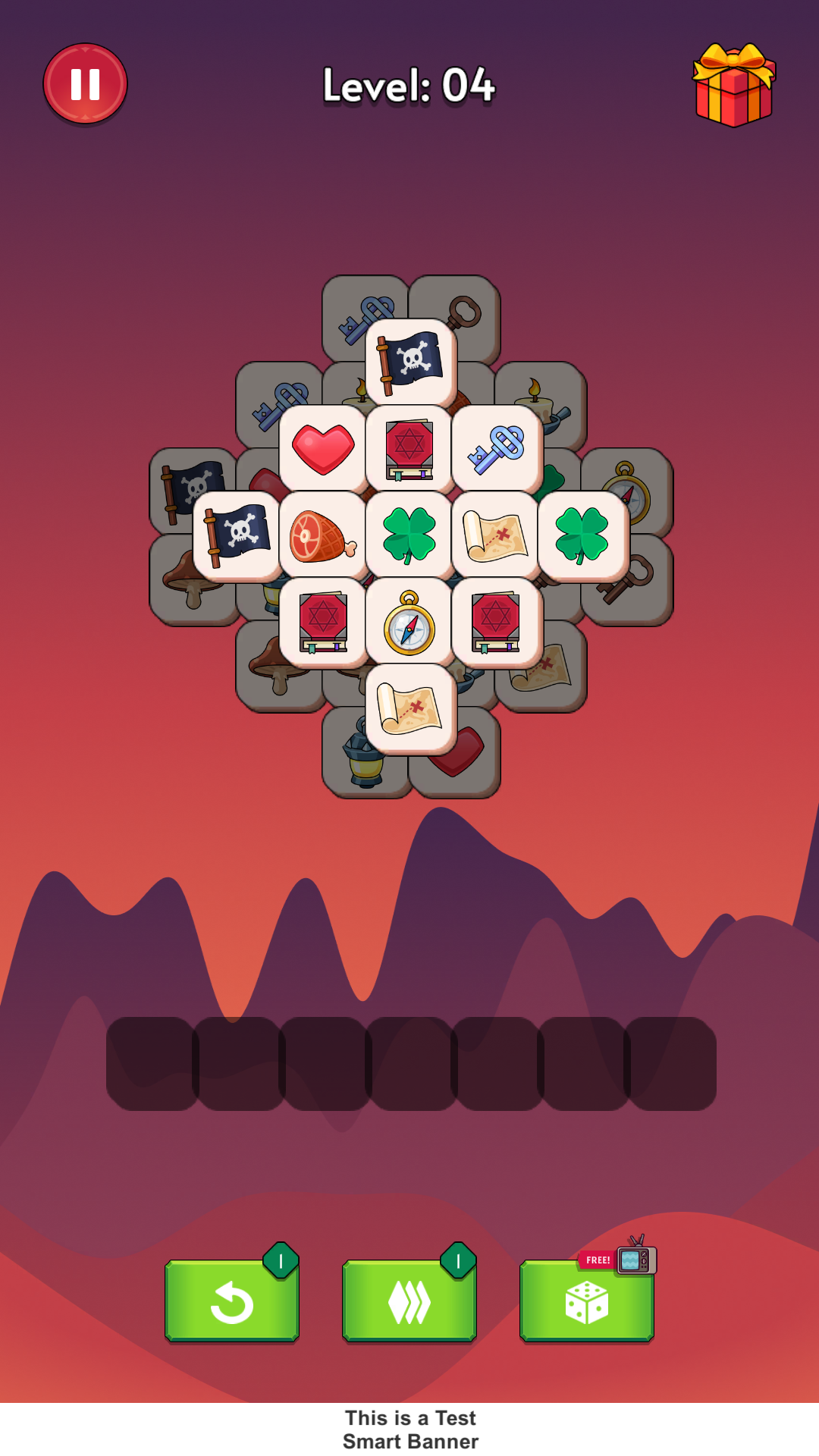Open the test smart banner ad
The width and height of the screenshot is (819, 1456).
[x=409, y=1429]
